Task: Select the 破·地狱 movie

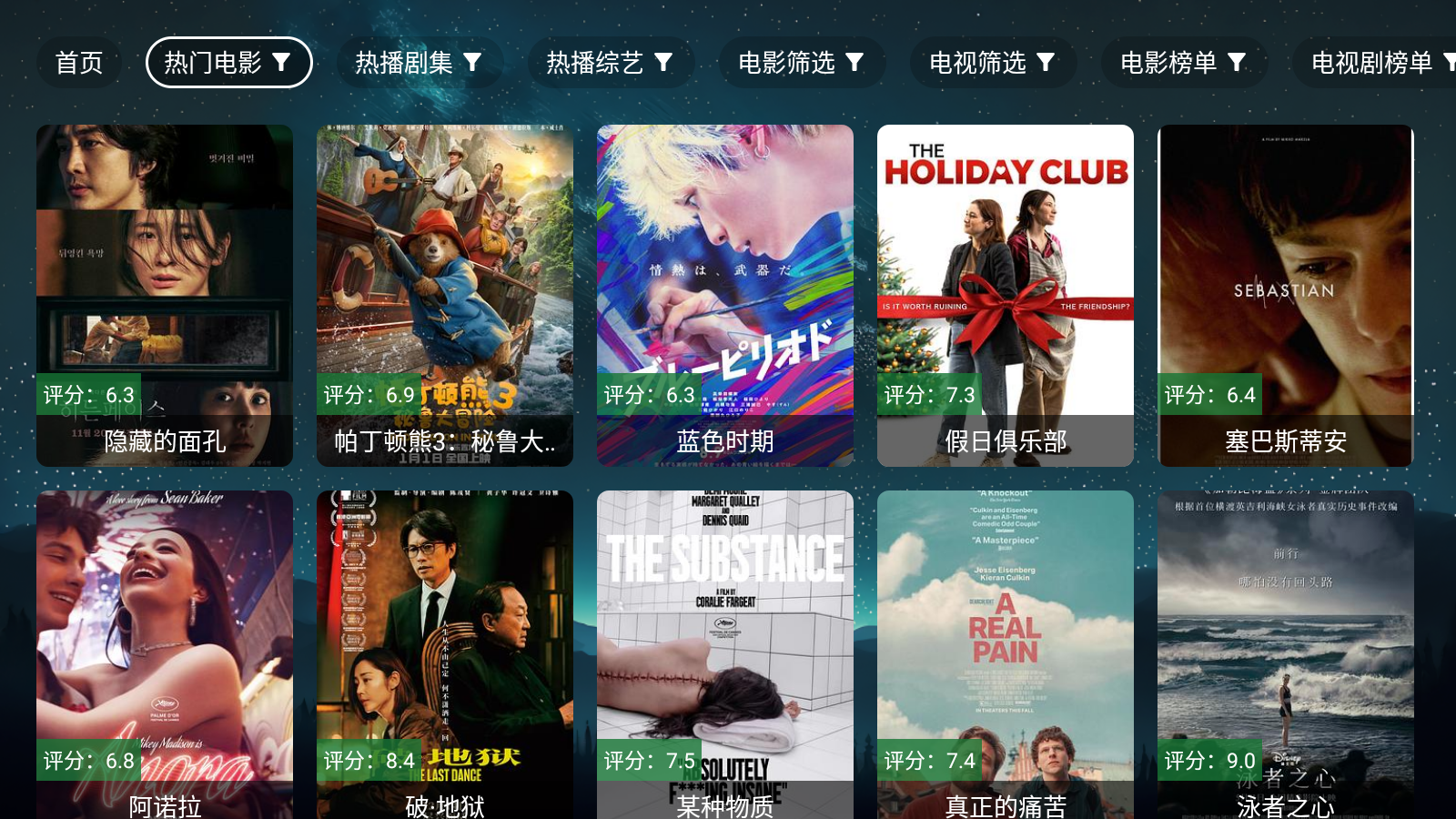Action: [445, 653]
